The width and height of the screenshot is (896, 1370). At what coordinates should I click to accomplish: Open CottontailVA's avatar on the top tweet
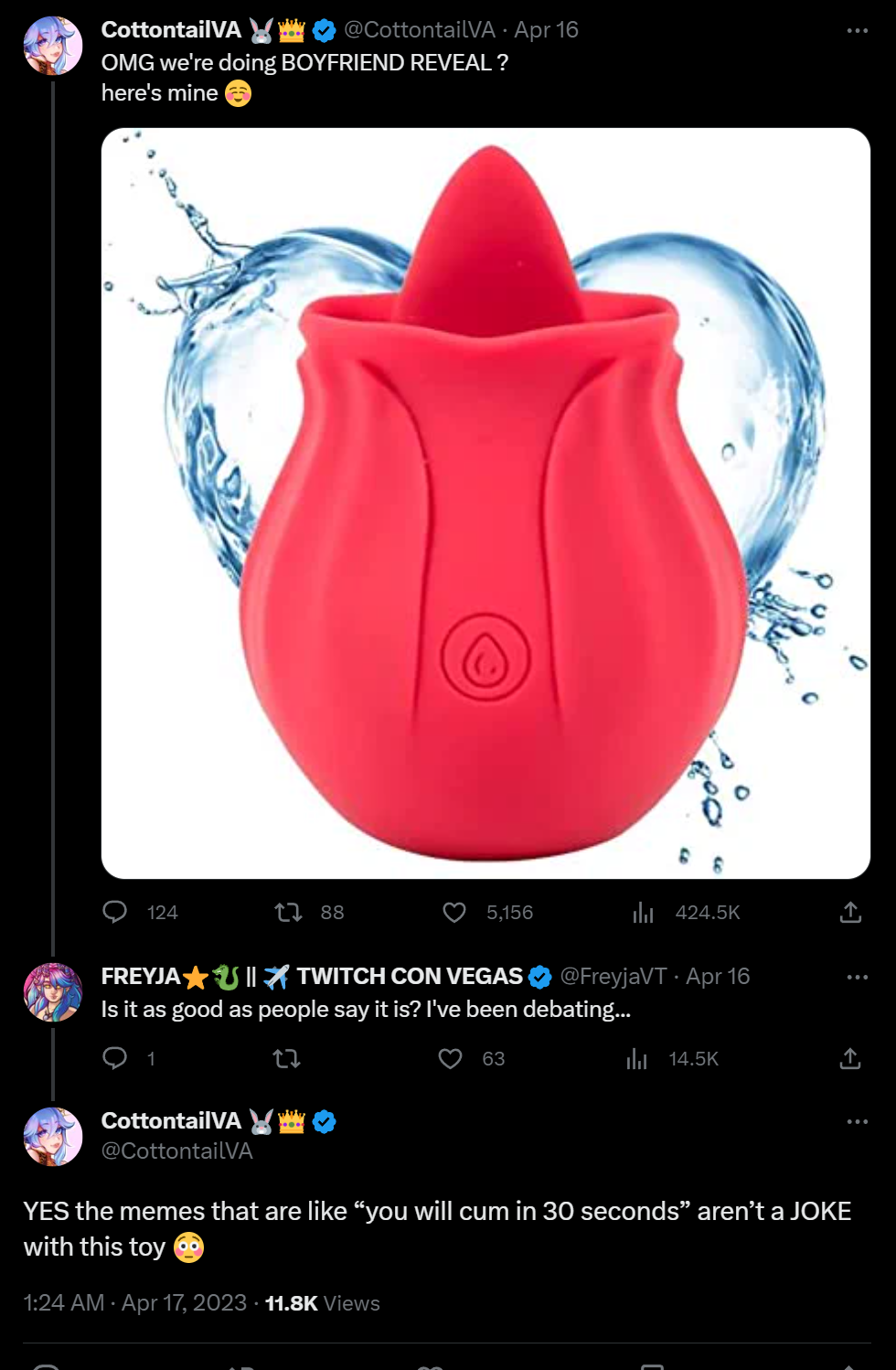click(x=53, y=45)
